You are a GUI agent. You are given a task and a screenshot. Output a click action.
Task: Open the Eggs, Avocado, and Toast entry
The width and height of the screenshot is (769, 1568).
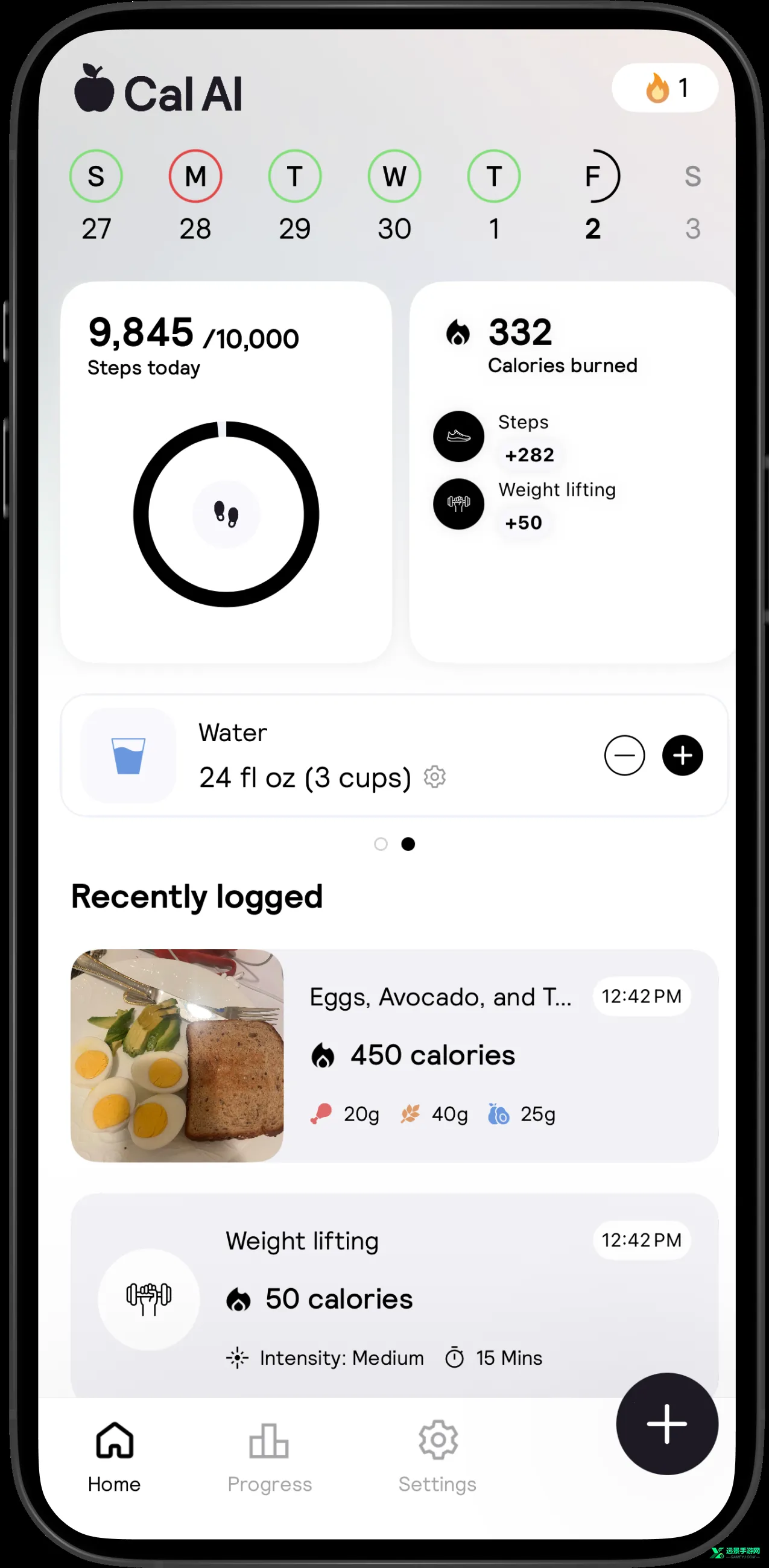click(x=394, y=1055)
